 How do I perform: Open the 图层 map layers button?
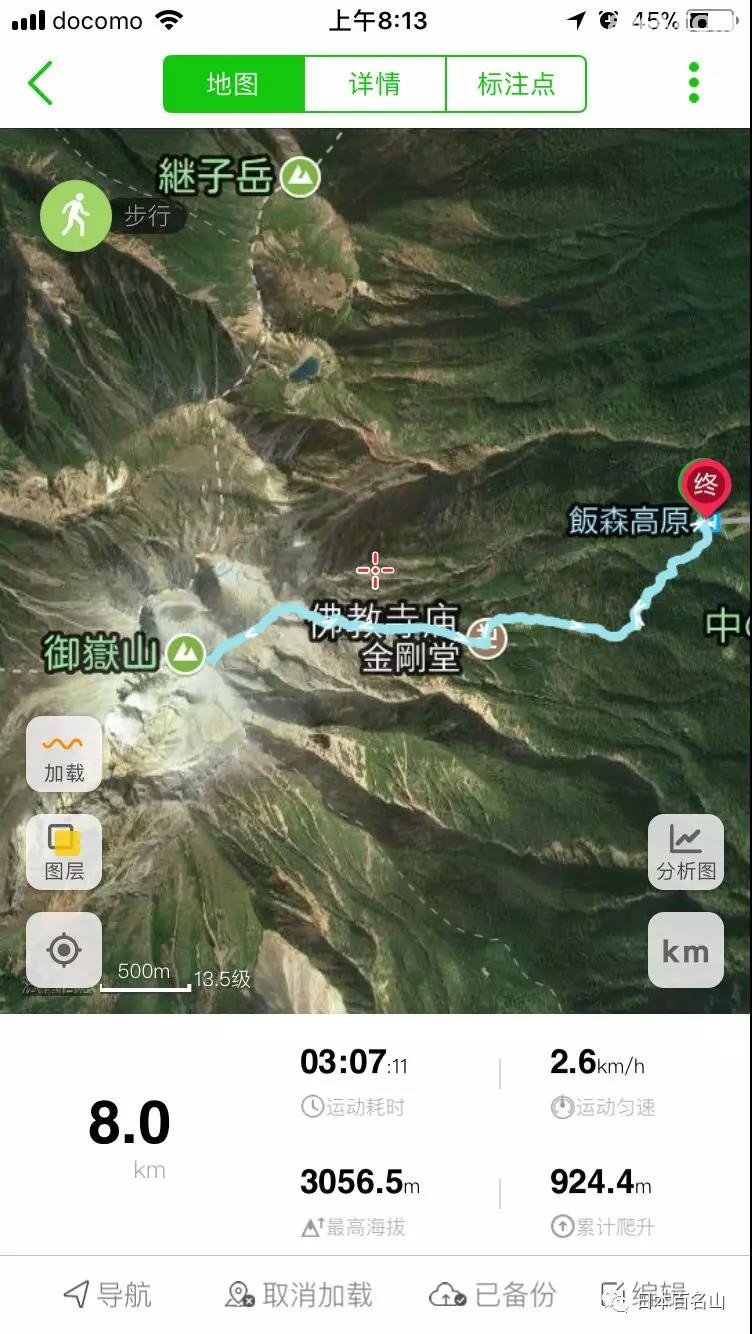pos(64,852)
